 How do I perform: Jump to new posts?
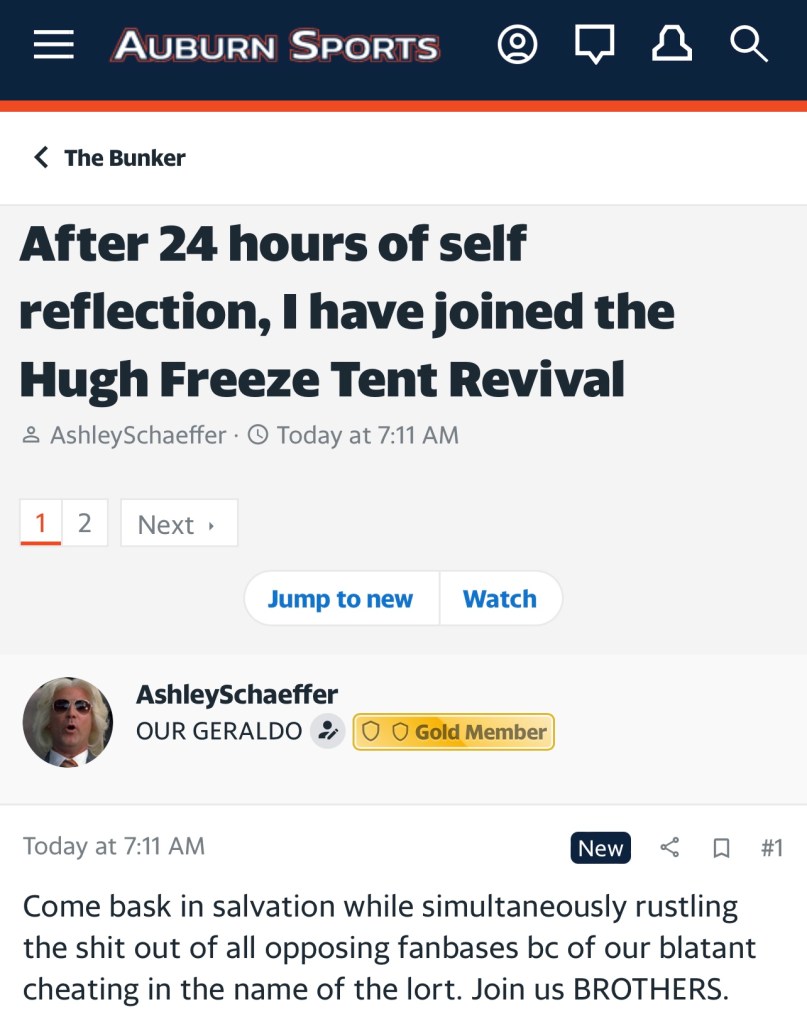coord(340,599)
